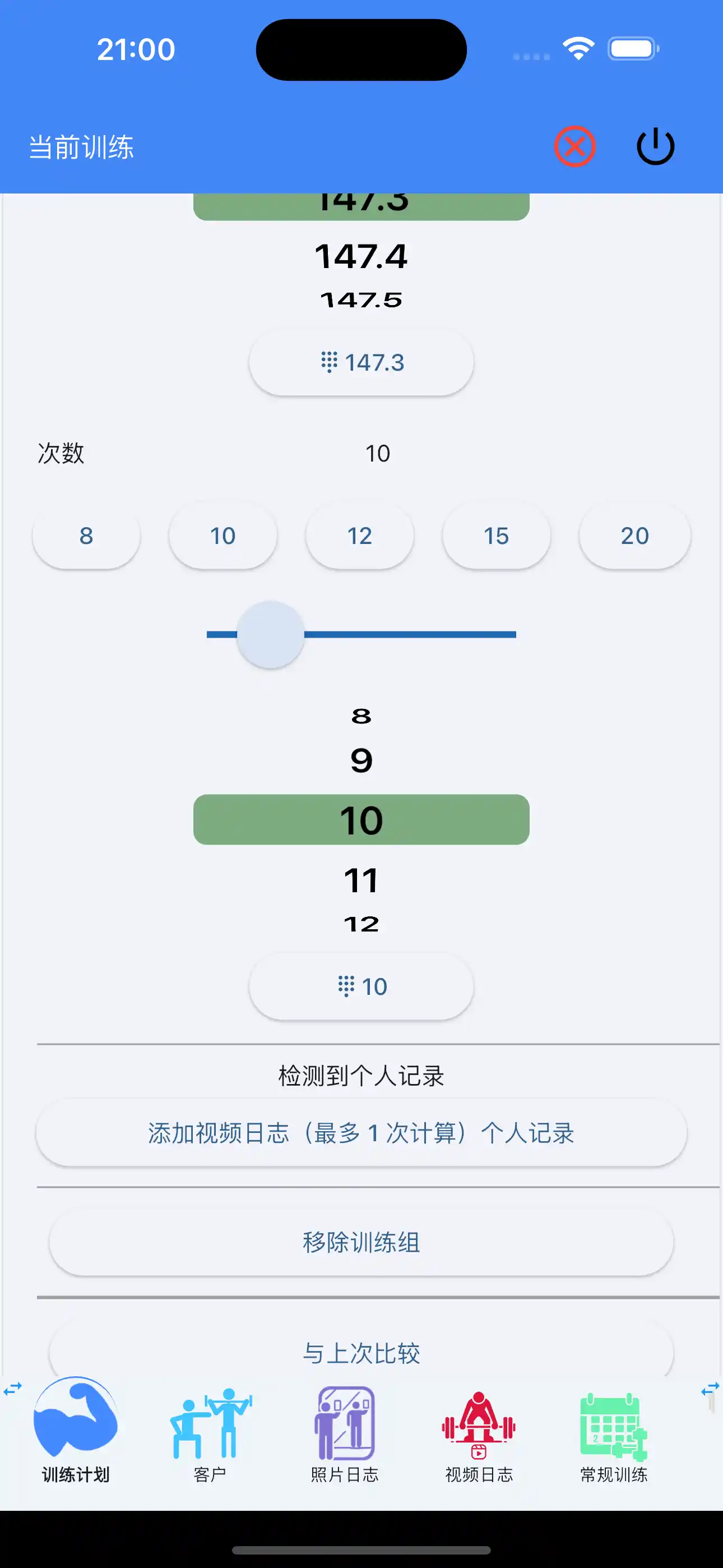Open the keypad for weight 147.3

click(361, 362)
